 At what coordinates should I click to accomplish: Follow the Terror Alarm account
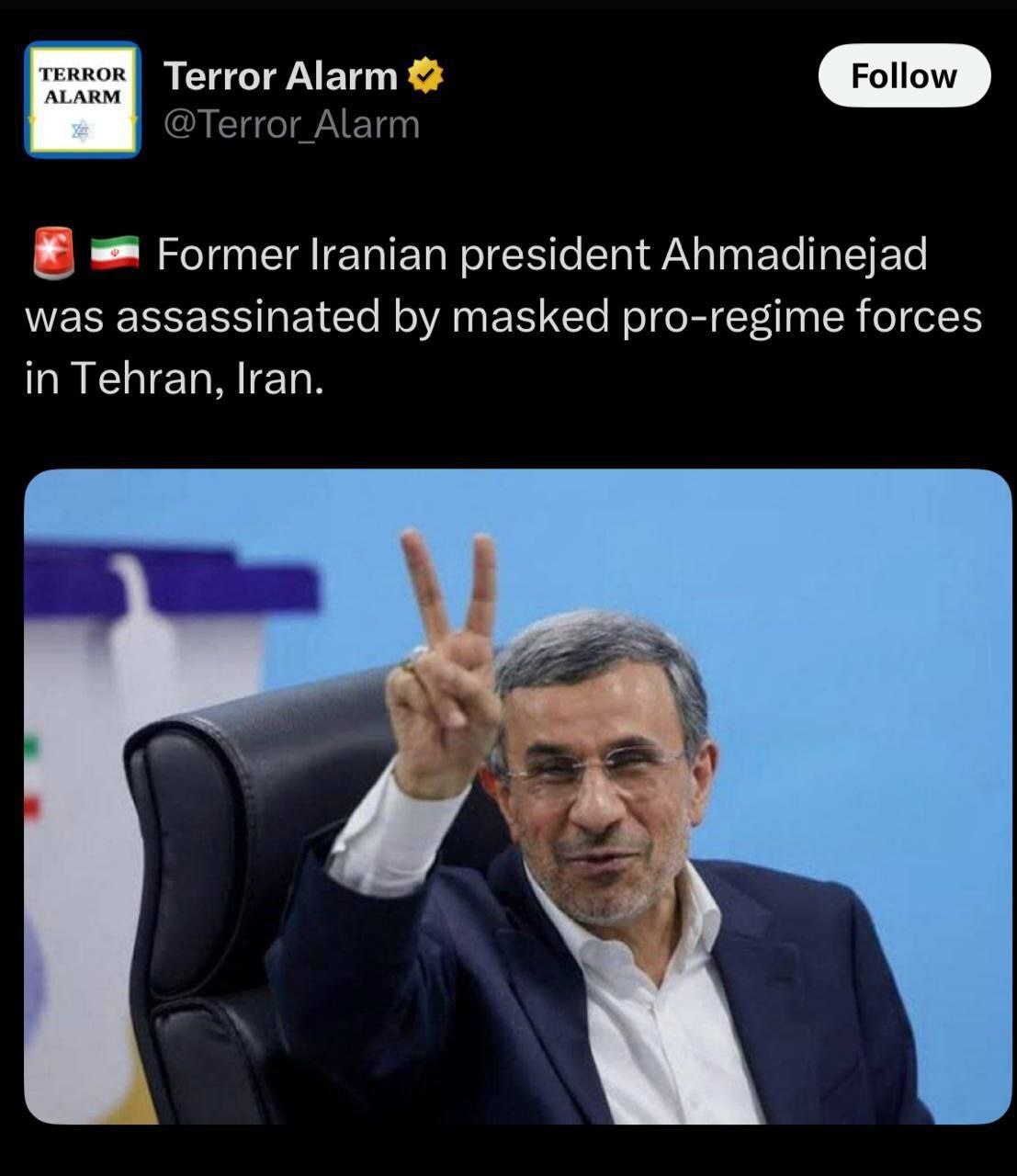[x=903, y=76]
